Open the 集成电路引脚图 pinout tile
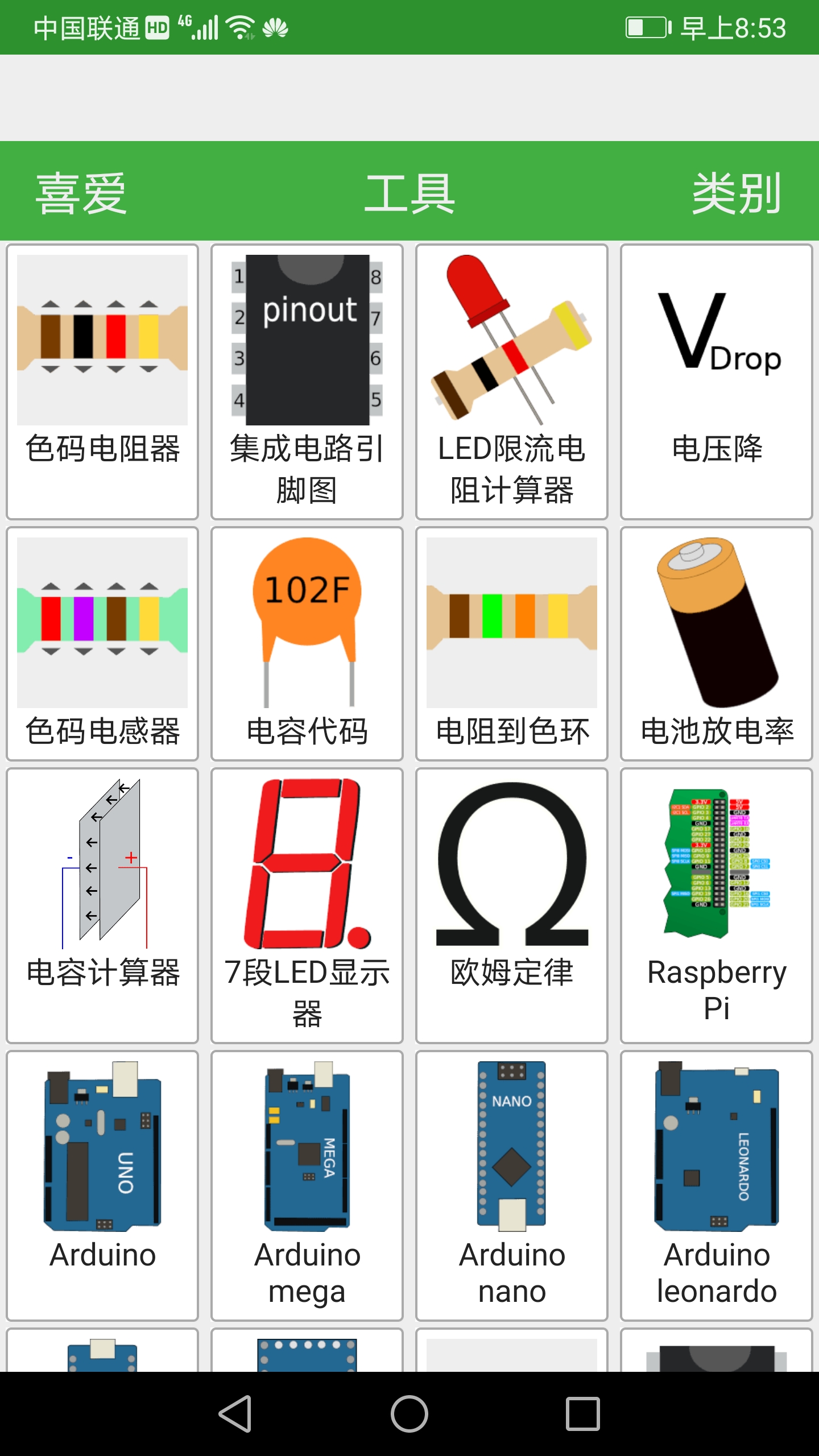This screenshot has height=1456, width=819. pyautogui.click(x=307, y=382)
